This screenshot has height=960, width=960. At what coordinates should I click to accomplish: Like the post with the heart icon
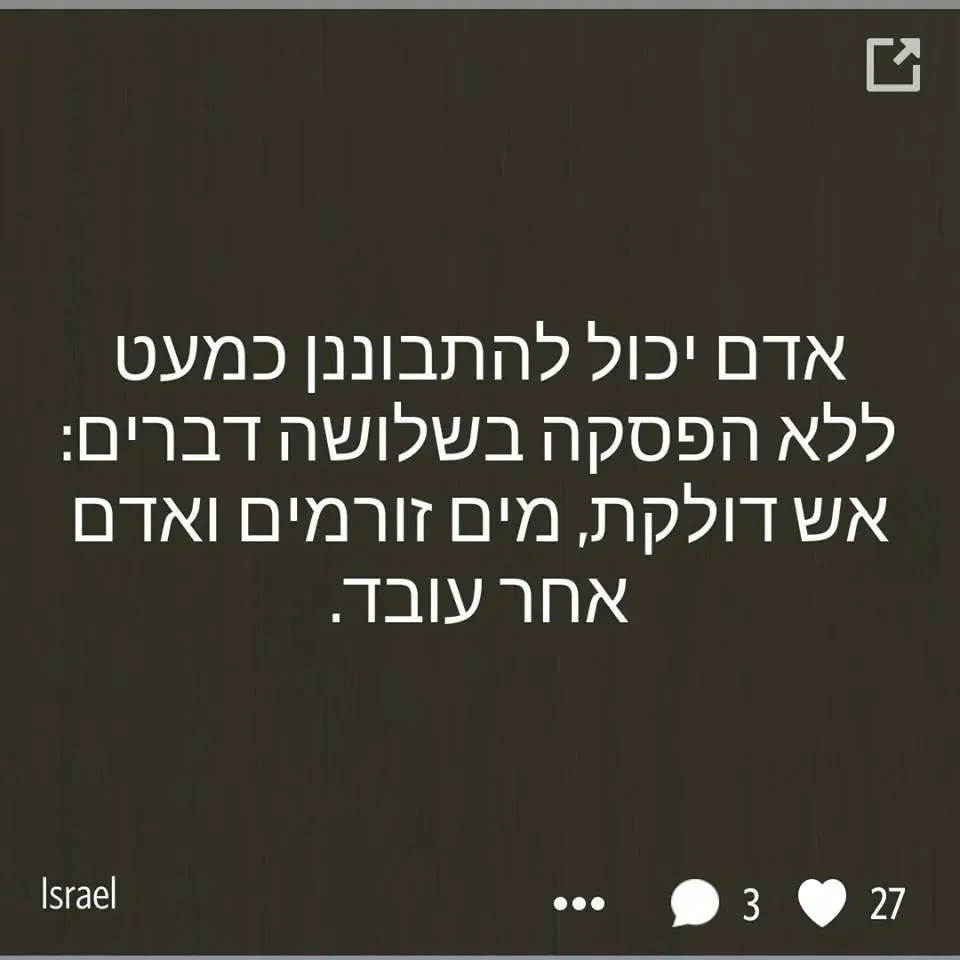click(822, 903)
